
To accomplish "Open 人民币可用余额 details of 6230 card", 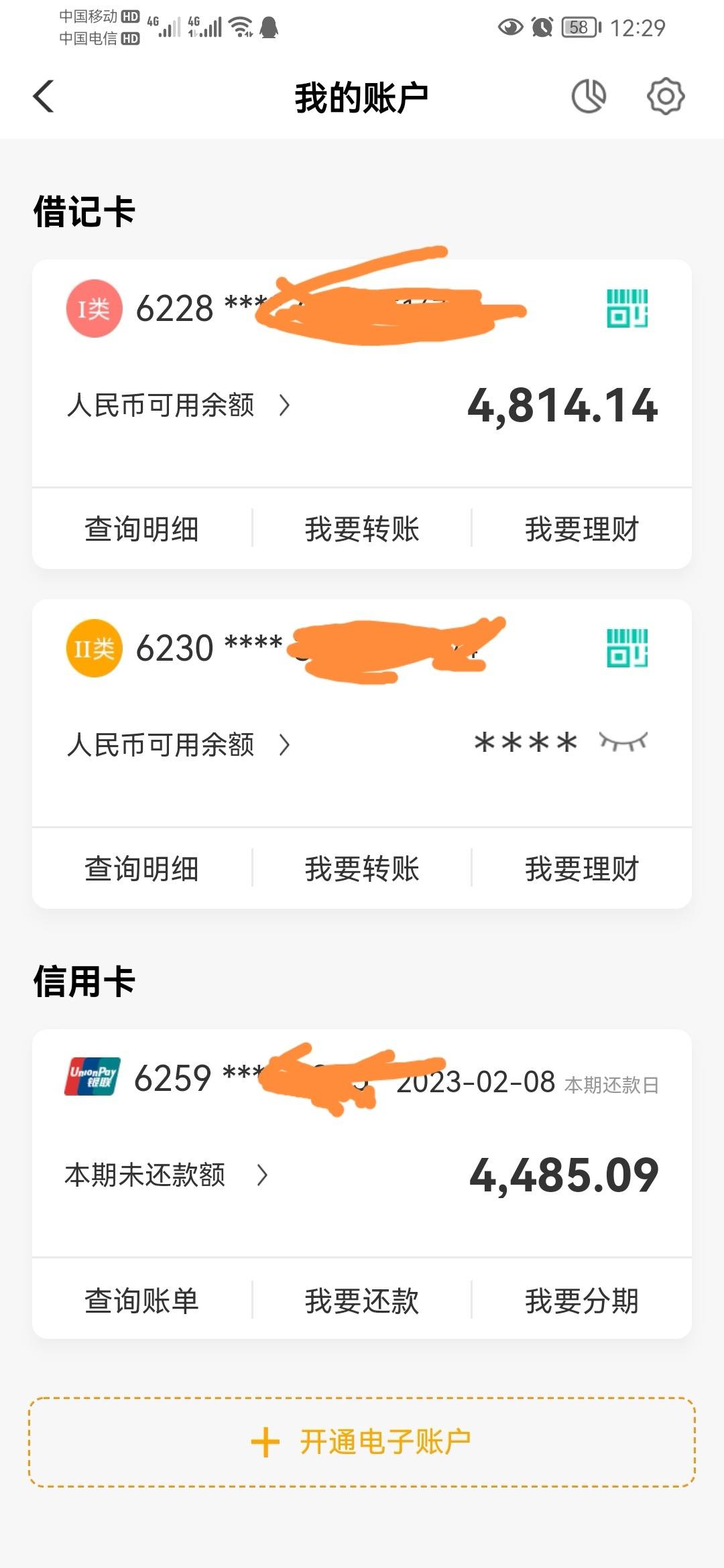I will click(178, 745).
